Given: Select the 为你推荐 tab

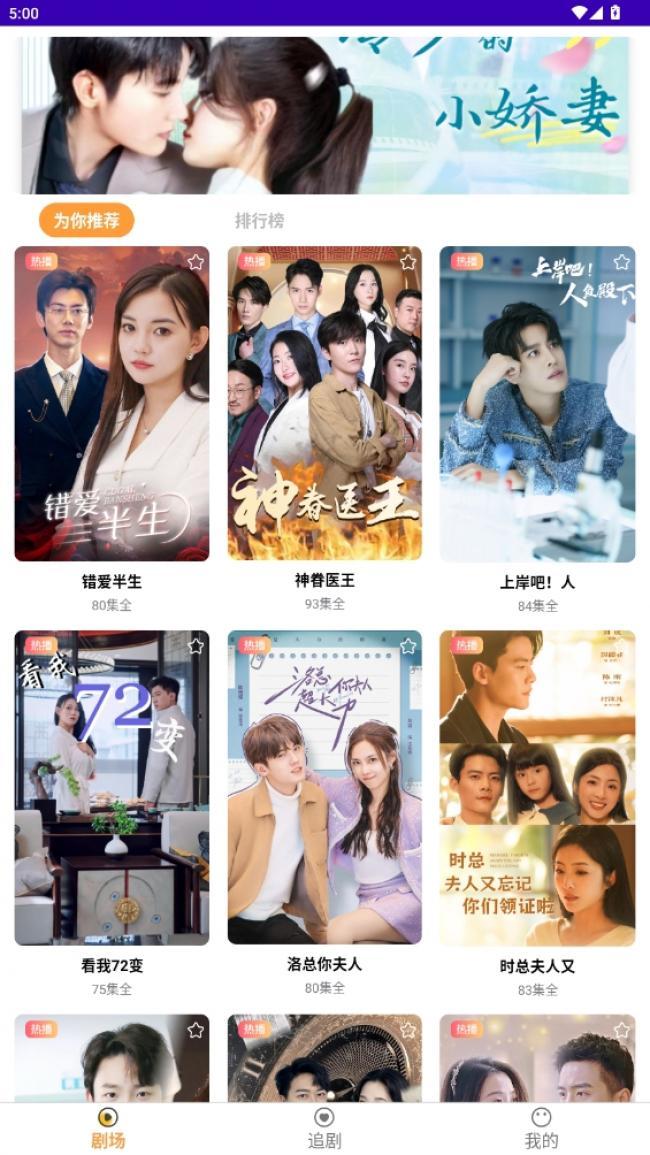Looking at the screenshot, I should 86,220.
